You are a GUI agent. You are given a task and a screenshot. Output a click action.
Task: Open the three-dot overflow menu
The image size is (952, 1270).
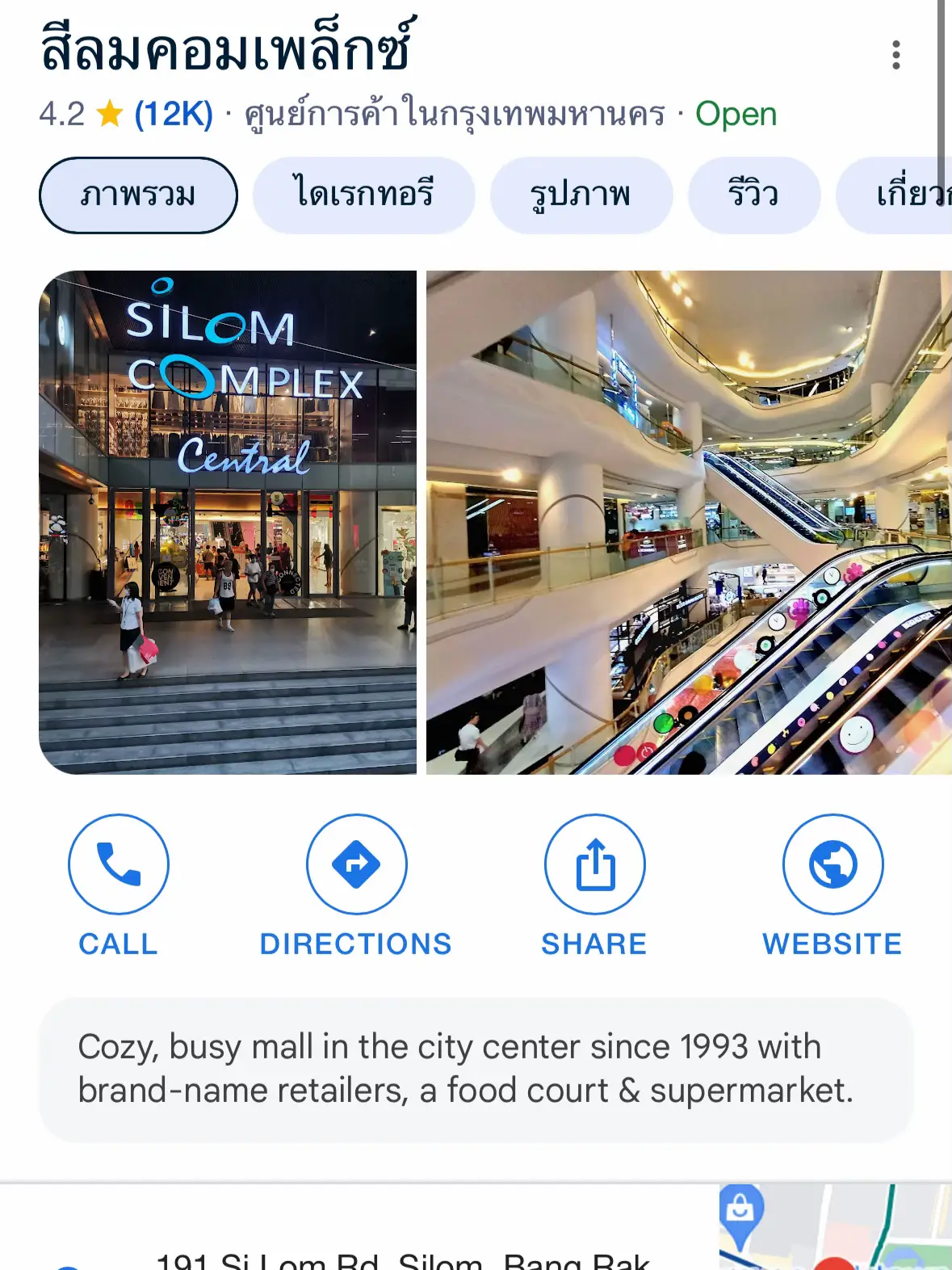coord(895,55)
